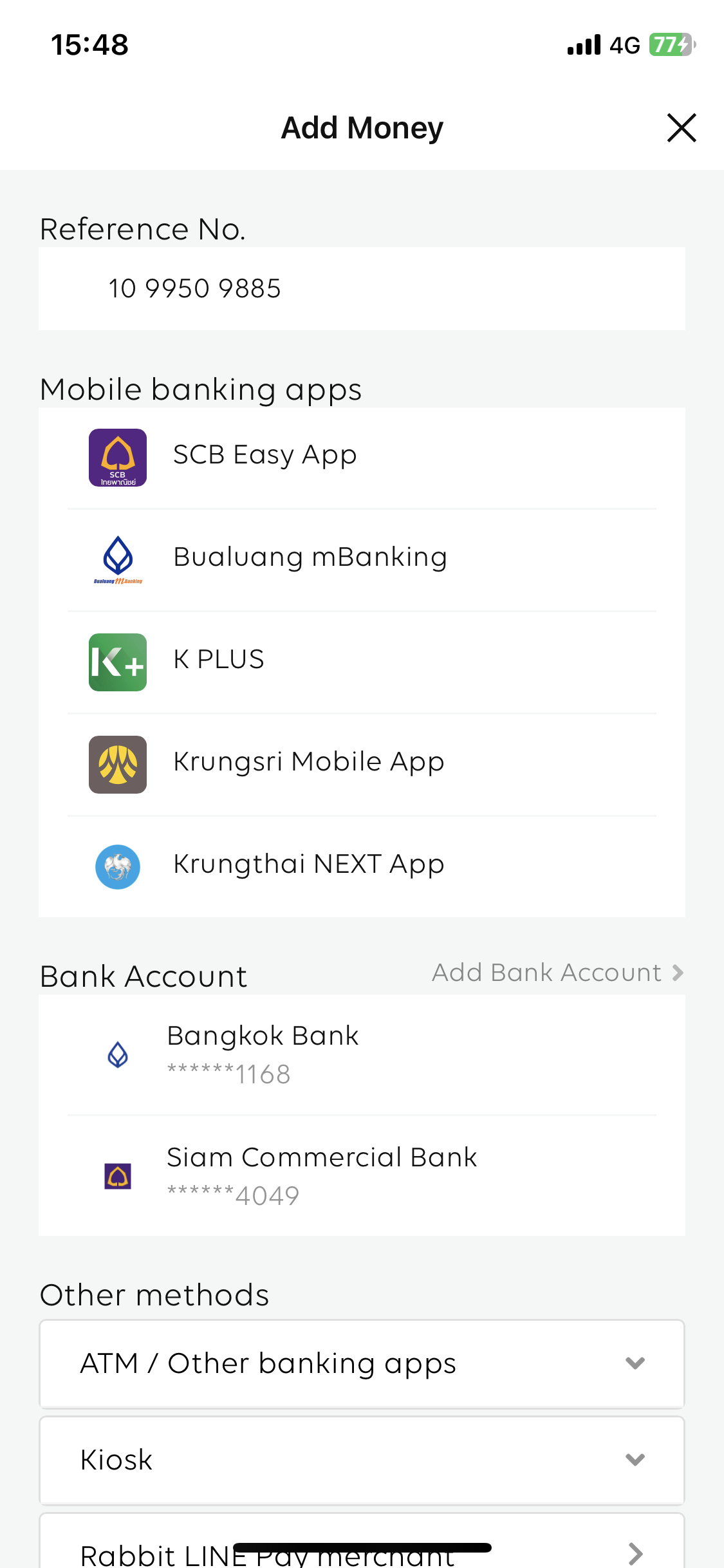Viewport: 724px width, 1568px height.
Task: Close the Add Money screen
Action: pyautogui.click(x=682, y=127)
